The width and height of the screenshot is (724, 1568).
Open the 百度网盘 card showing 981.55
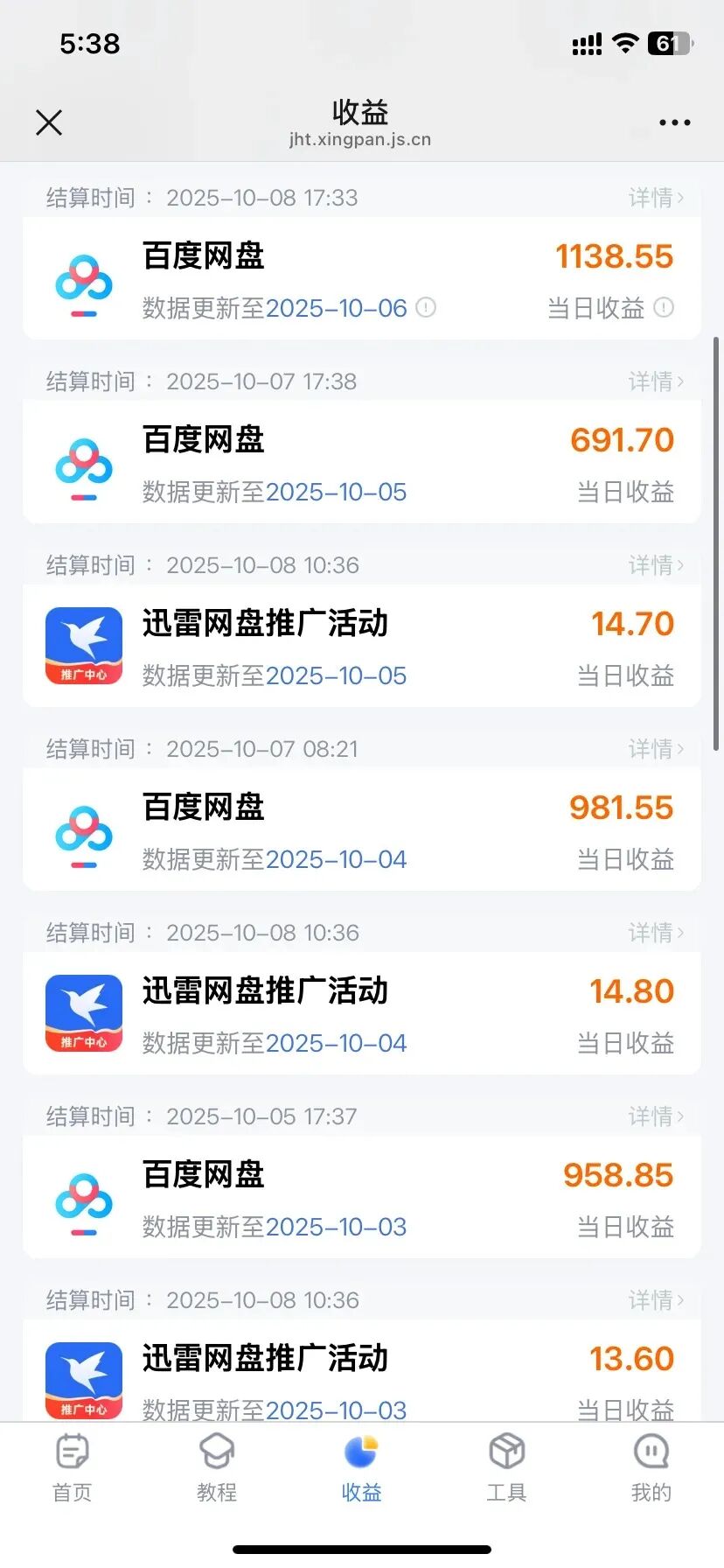tap(361, 831)
